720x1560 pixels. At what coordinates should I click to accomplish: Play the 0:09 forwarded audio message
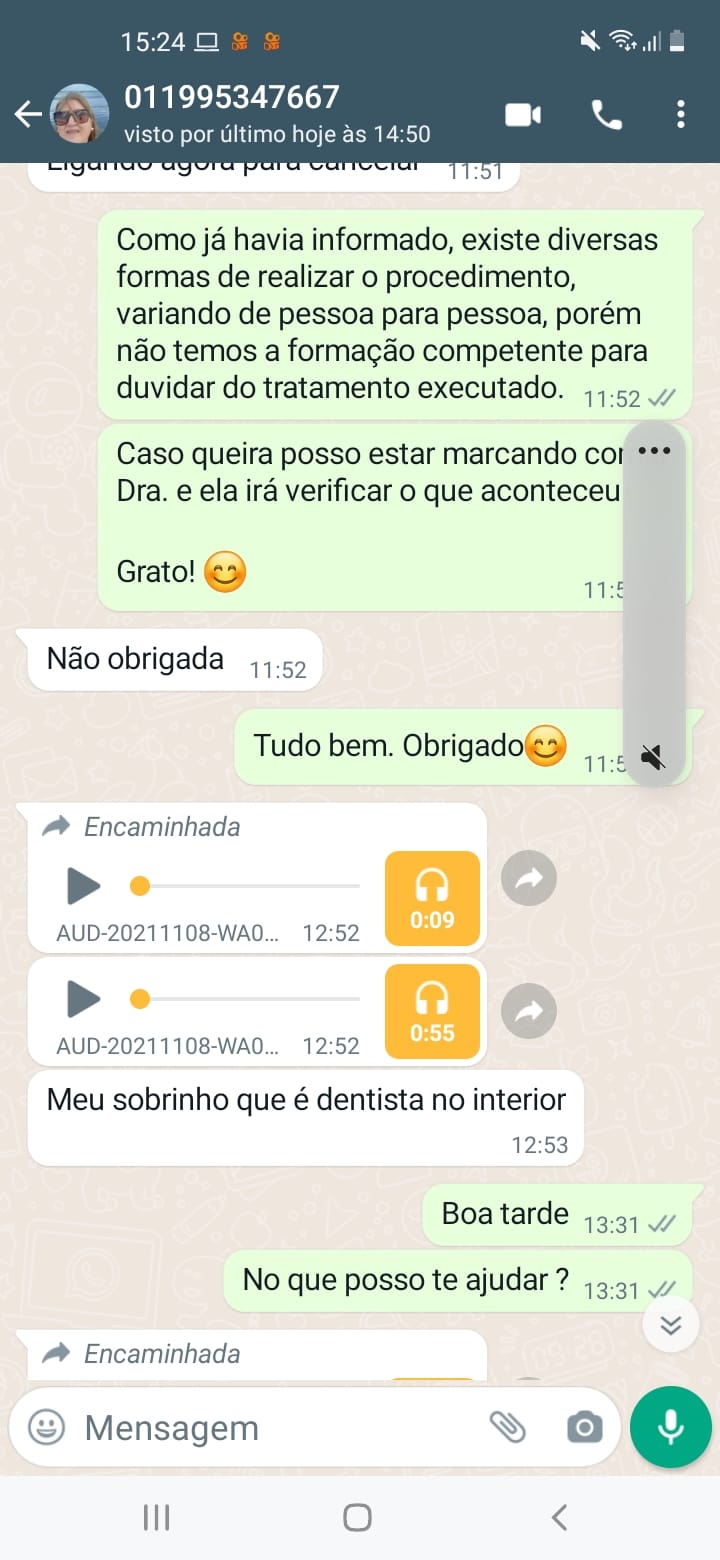click(83, 885)
